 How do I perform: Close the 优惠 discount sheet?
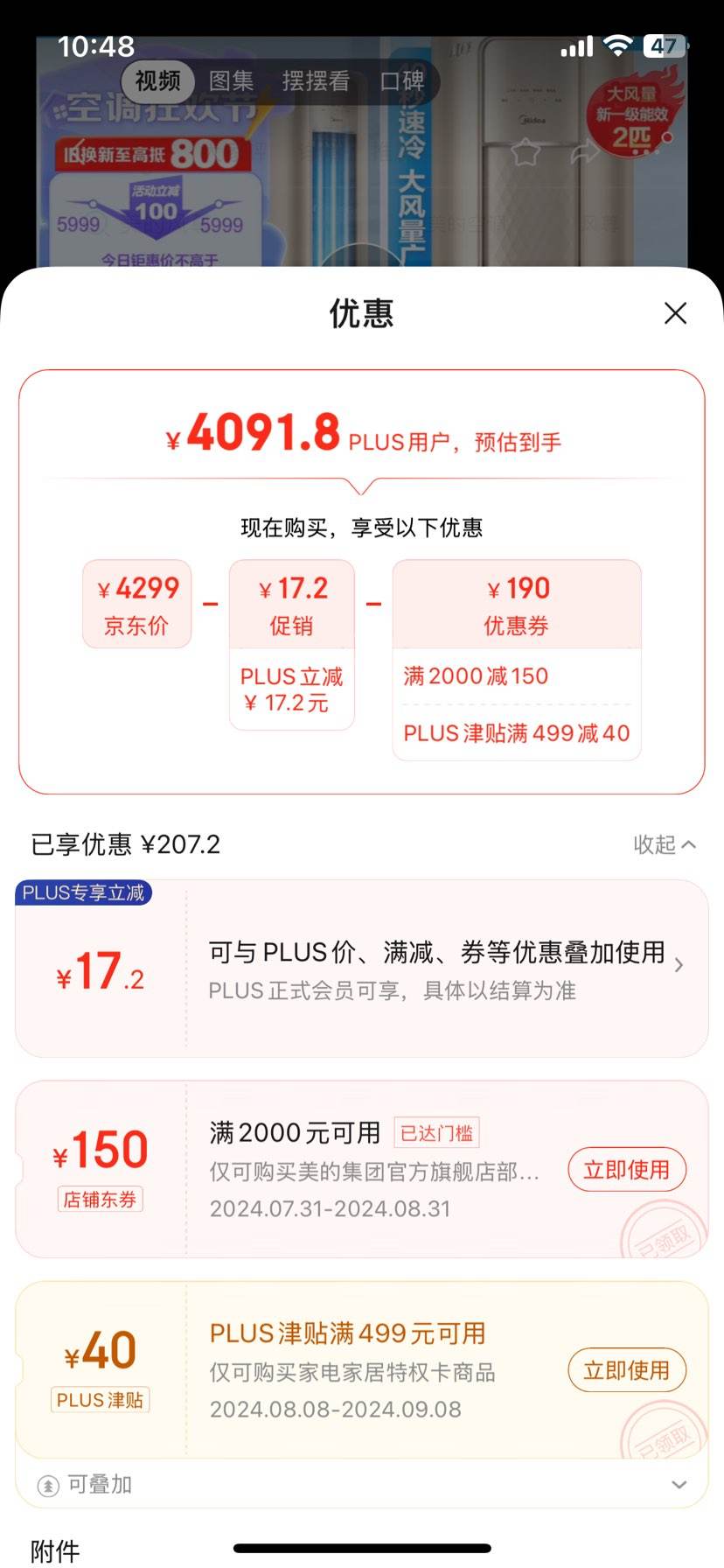coord(675,313)
